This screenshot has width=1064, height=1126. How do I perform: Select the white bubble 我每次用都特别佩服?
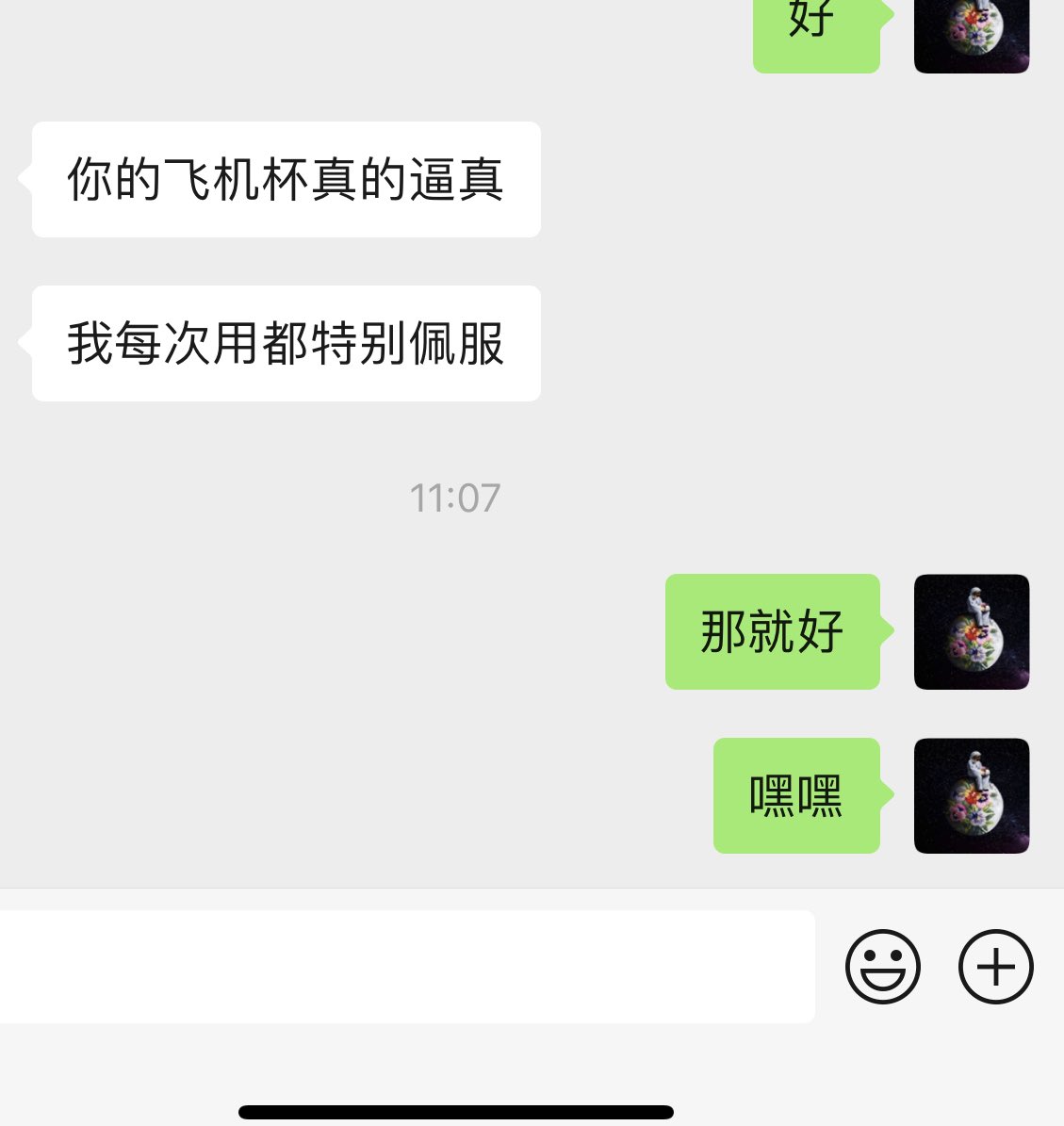tap(286, 343)
